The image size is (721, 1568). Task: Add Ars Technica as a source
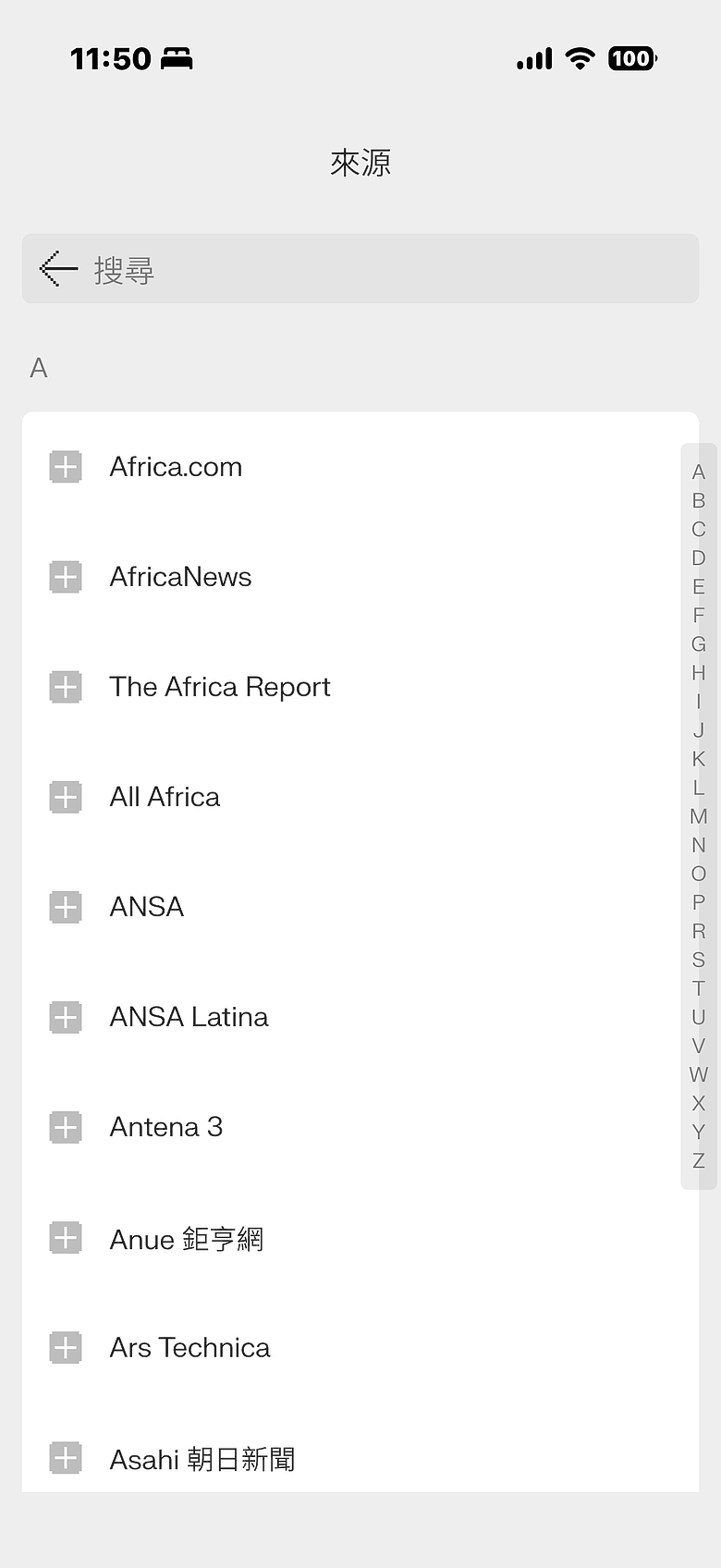pos(66,1348)
